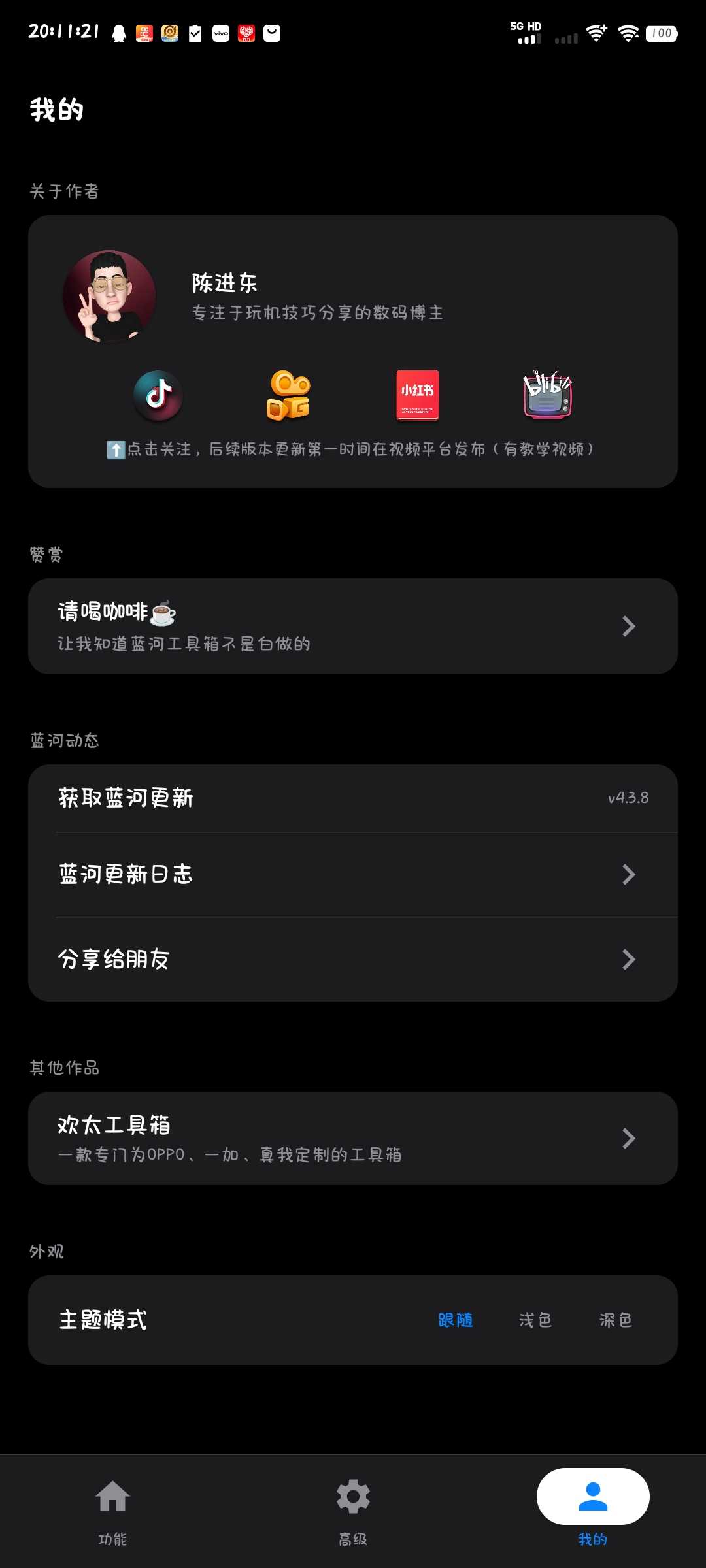
Task: Select 浅色 light theme
Action: [x=535, y=1320]
